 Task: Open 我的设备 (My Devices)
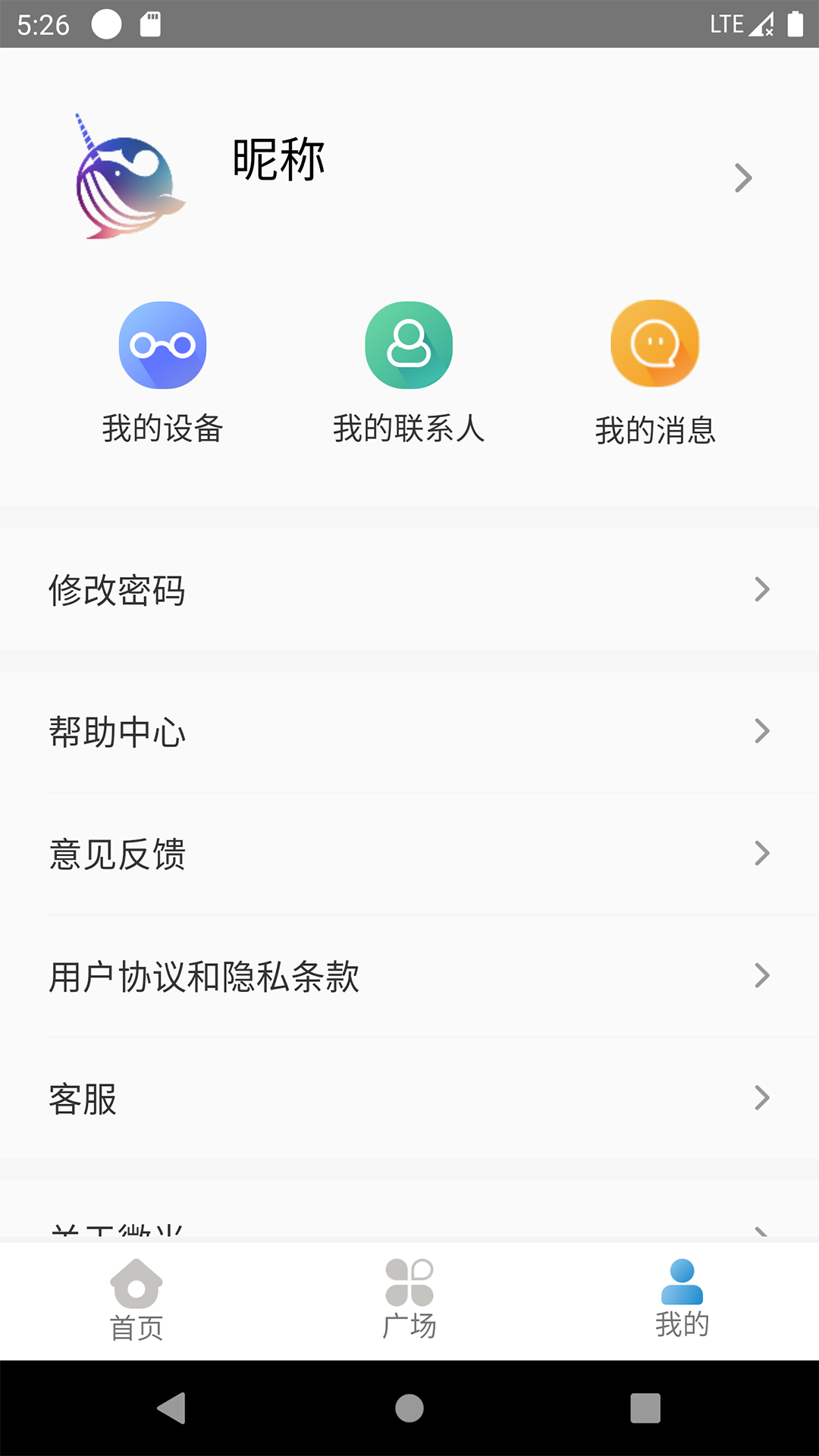(162, 372)
